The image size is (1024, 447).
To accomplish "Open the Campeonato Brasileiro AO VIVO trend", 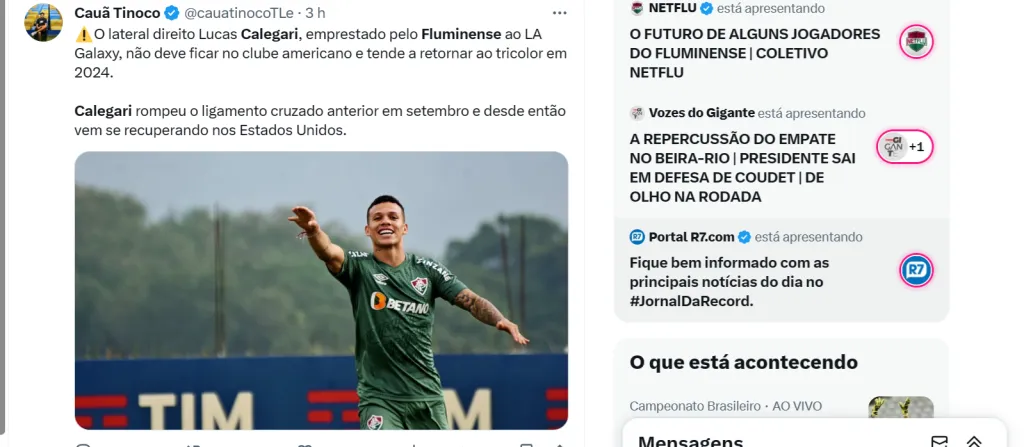I will click(x=726, y=406).
